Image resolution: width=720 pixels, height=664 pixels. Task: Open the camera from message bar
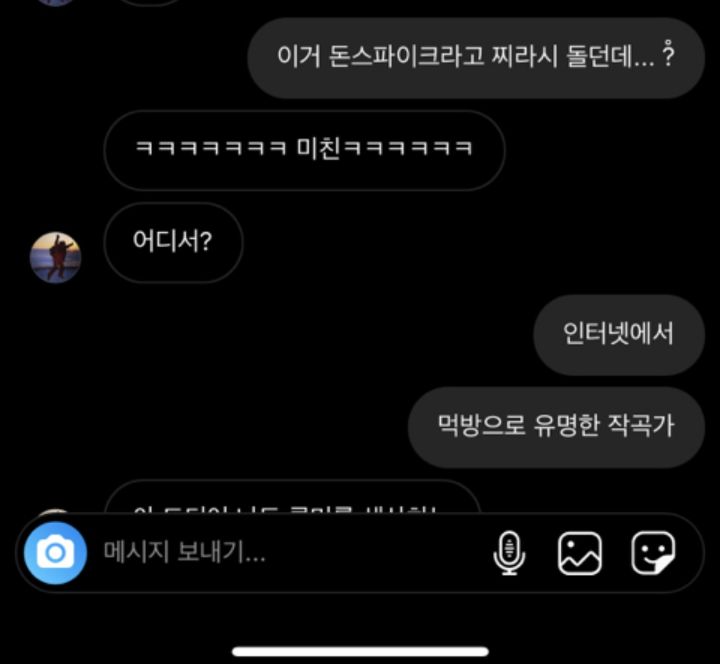tap(55, 552)
